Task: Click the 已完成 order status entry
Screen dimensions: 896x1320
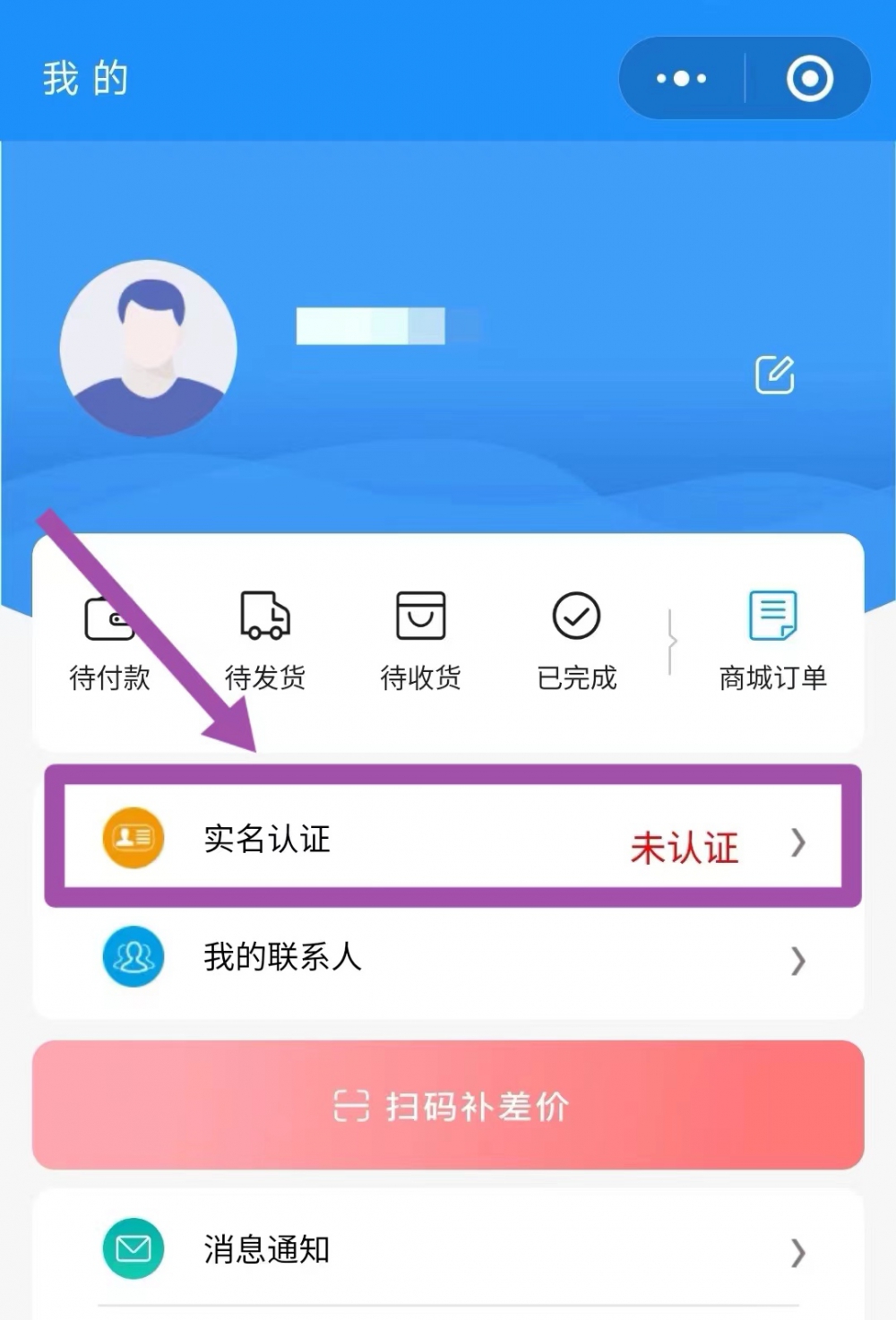Action: click(x=576, y=641)
